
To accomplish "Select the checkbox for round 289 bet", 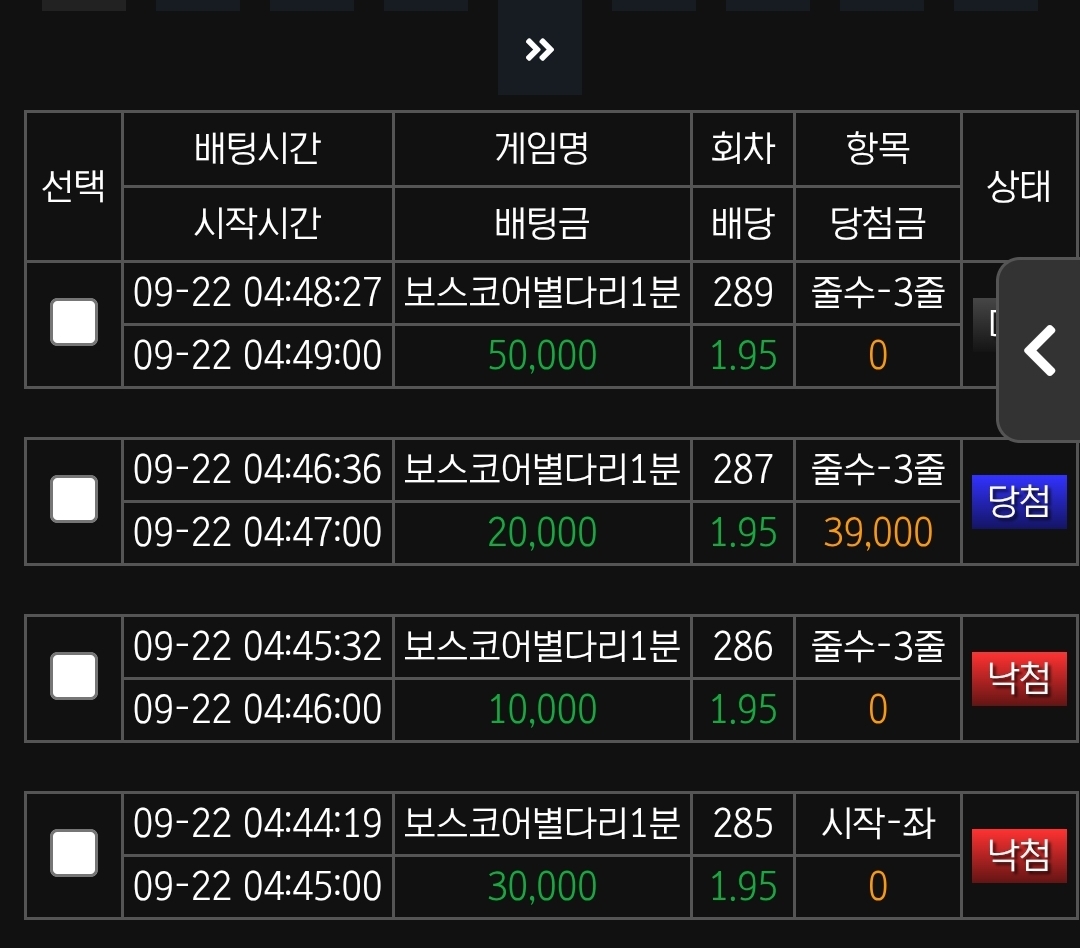I will click(x=74, y=323).
